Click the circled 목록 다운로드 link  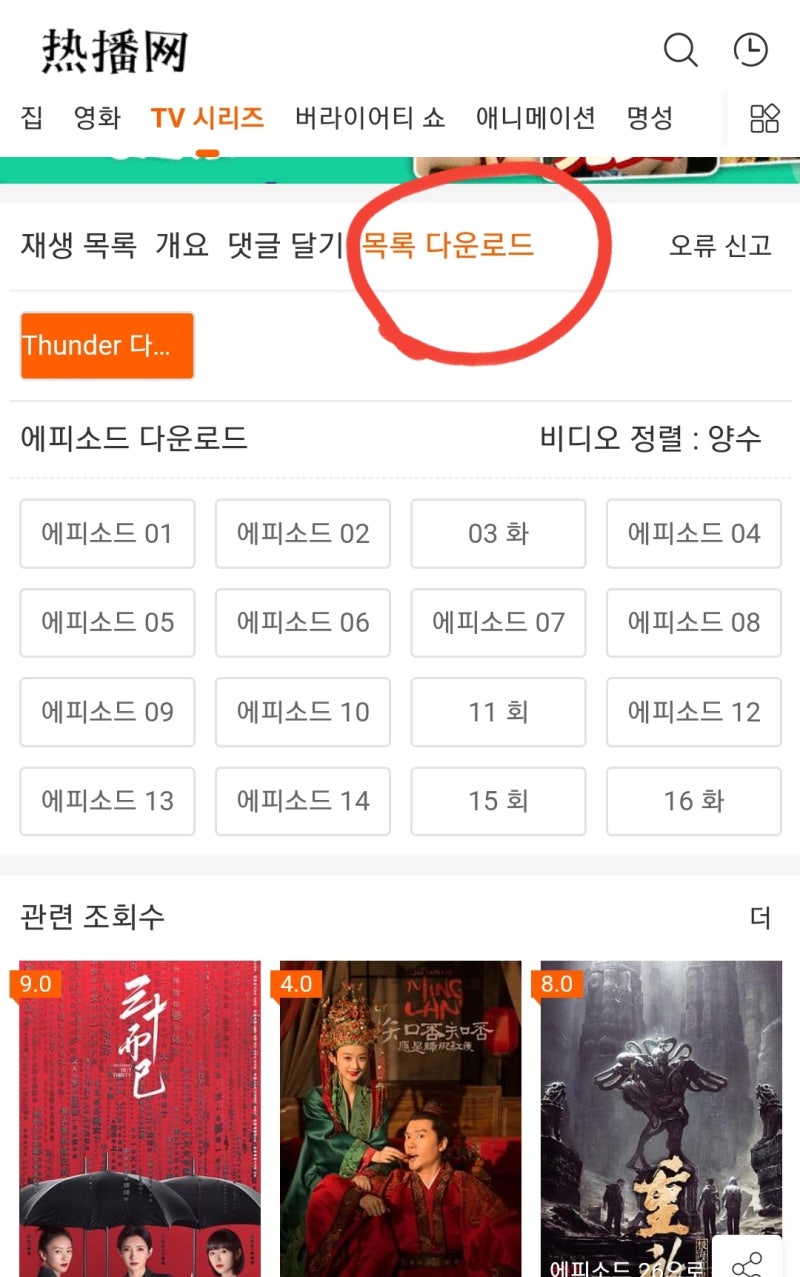[449, 246]
